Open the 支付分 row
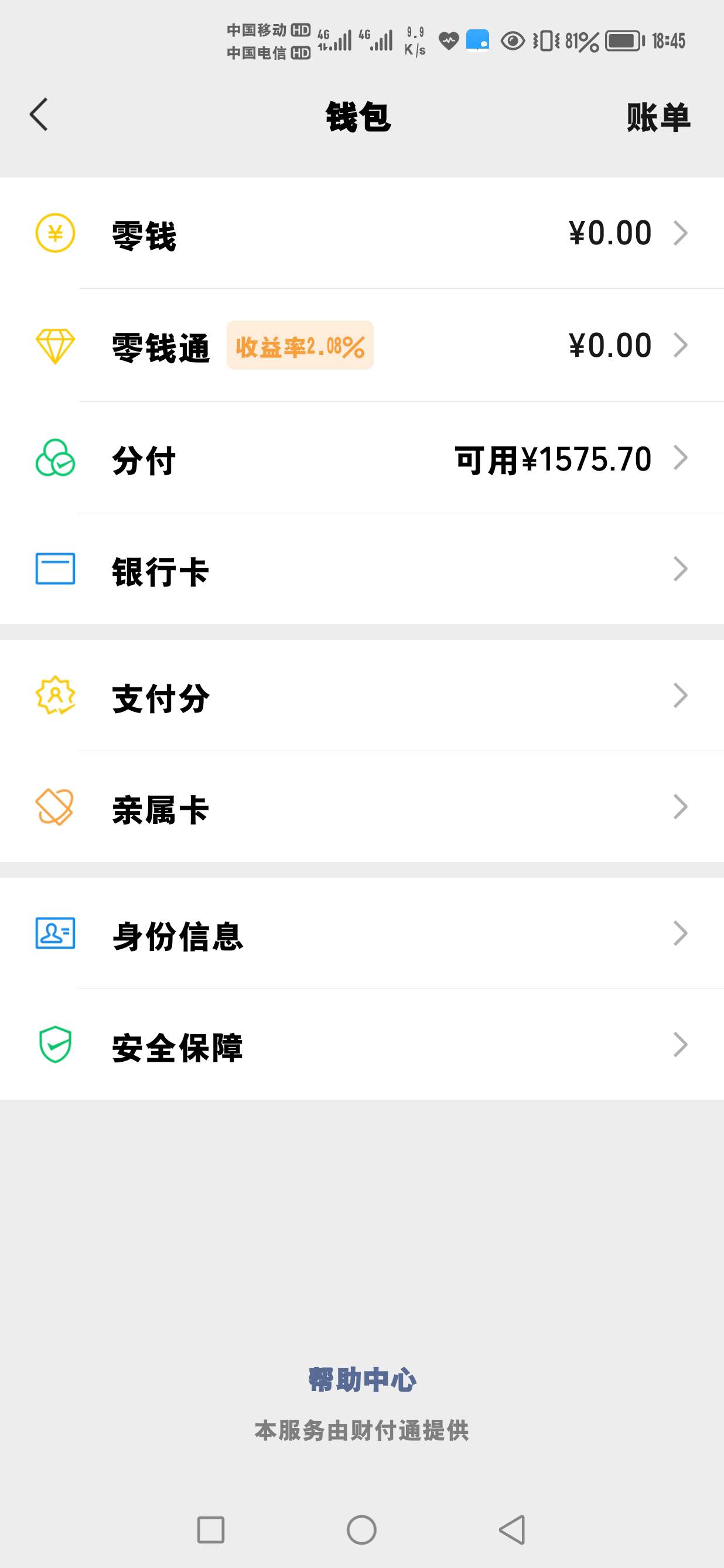The width and height of the screenshot is (724, 1568). click(x=362, y=696)
